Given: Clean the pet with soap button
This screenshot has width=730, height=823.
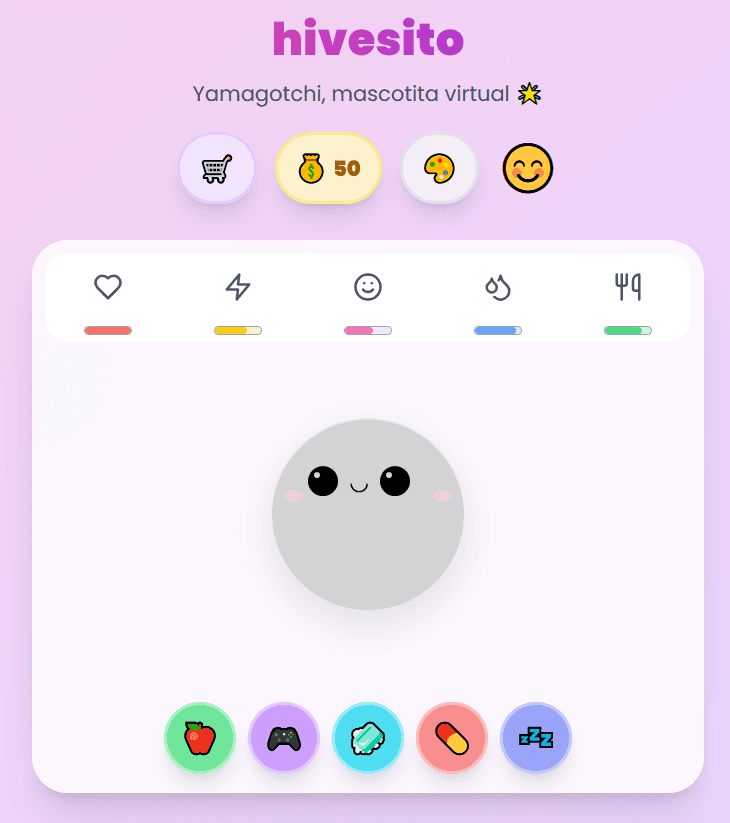Looking at the screenshot, I should (368, 738).
